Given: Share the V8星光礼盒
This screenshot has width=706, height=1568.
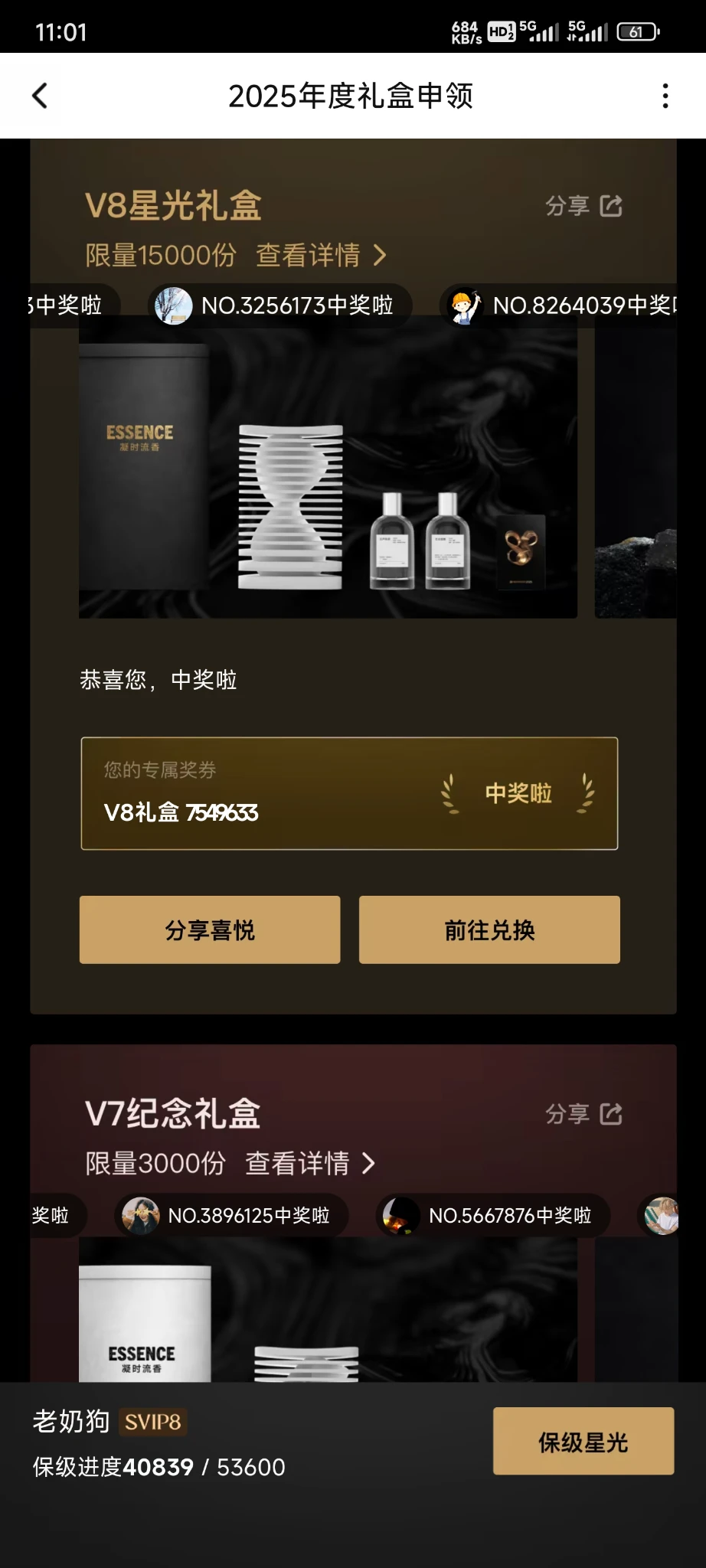Looking at the screenshot, I should pyautogui.click(x=583, y=206).
